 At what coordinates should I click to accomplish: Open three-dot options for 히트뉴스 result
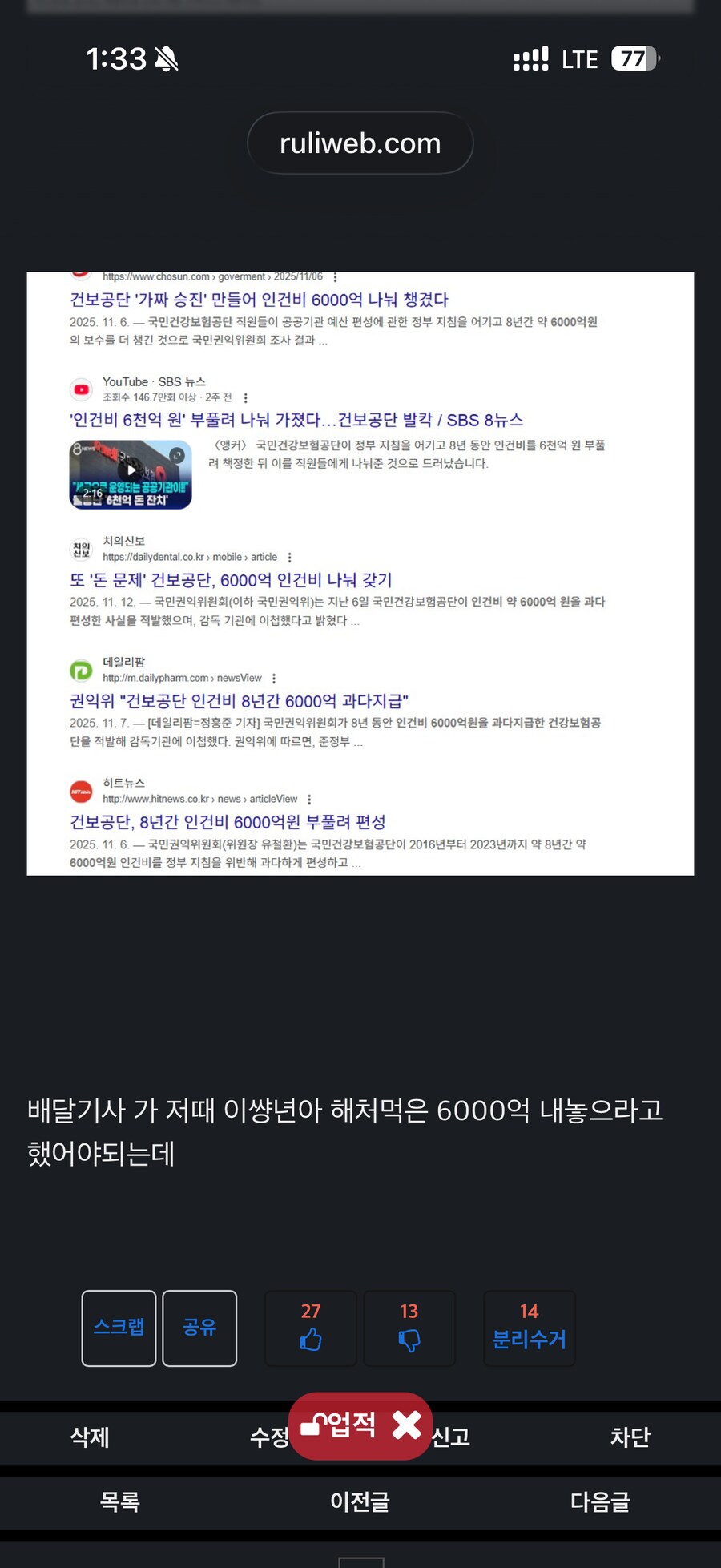(x=308, y=799)
